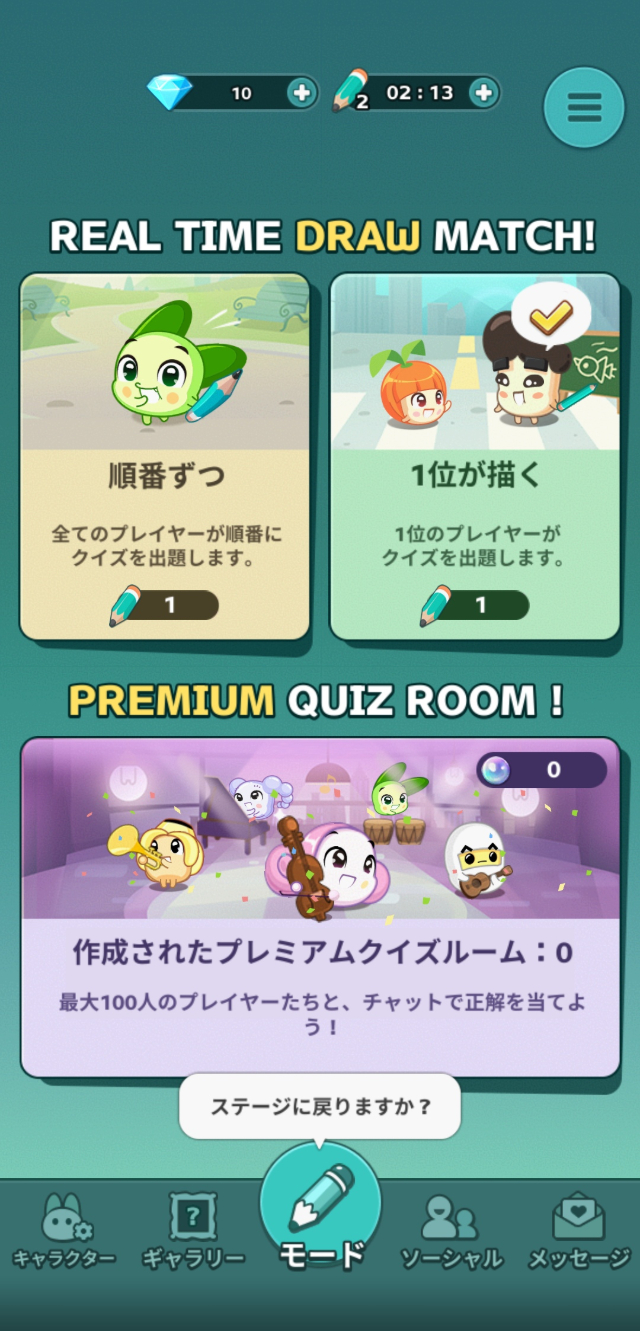Add more diamonds with the plus button
The image size is (640, 1331).
tap(301, 93)
